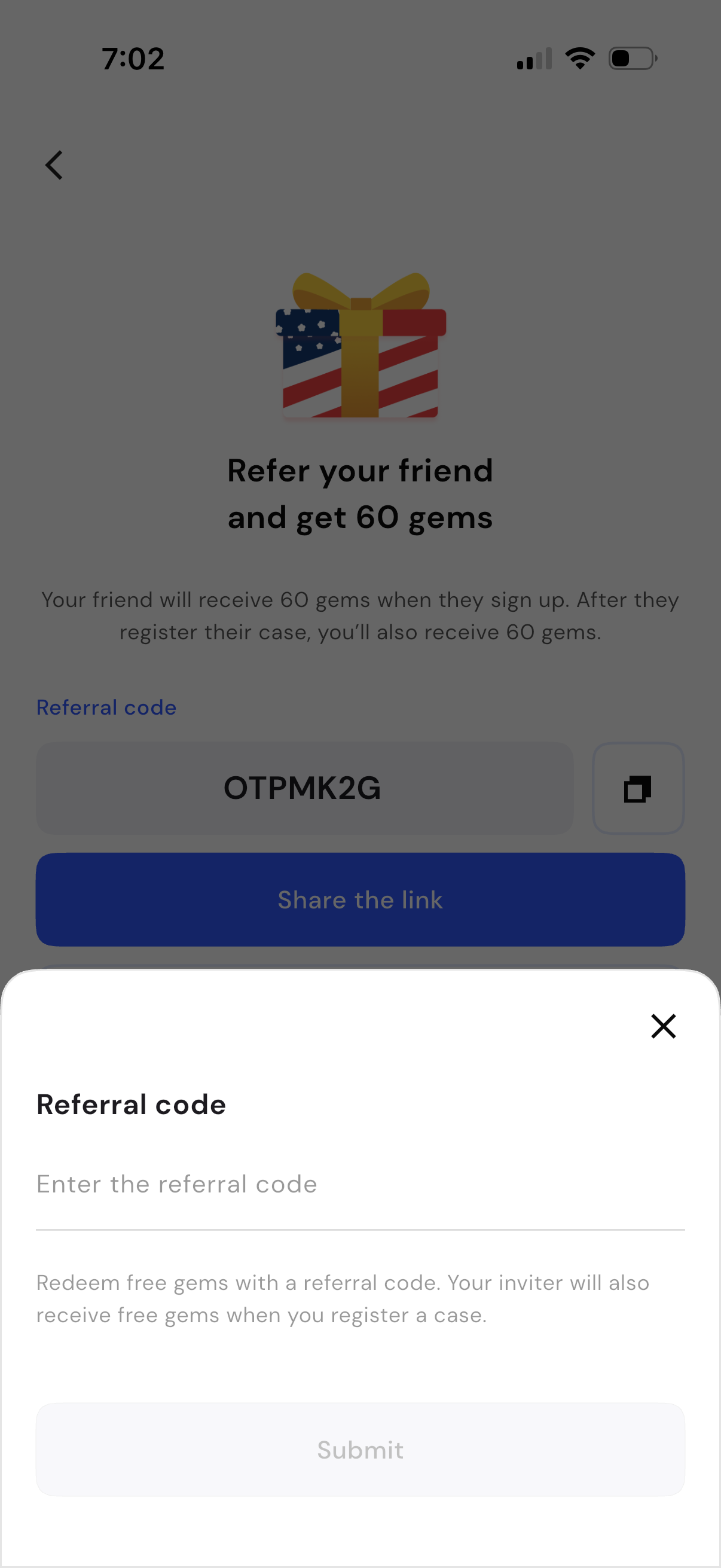The image size is (721, 1568).
Task: Go back using the top-left arrow
Action: click(54, 166)
